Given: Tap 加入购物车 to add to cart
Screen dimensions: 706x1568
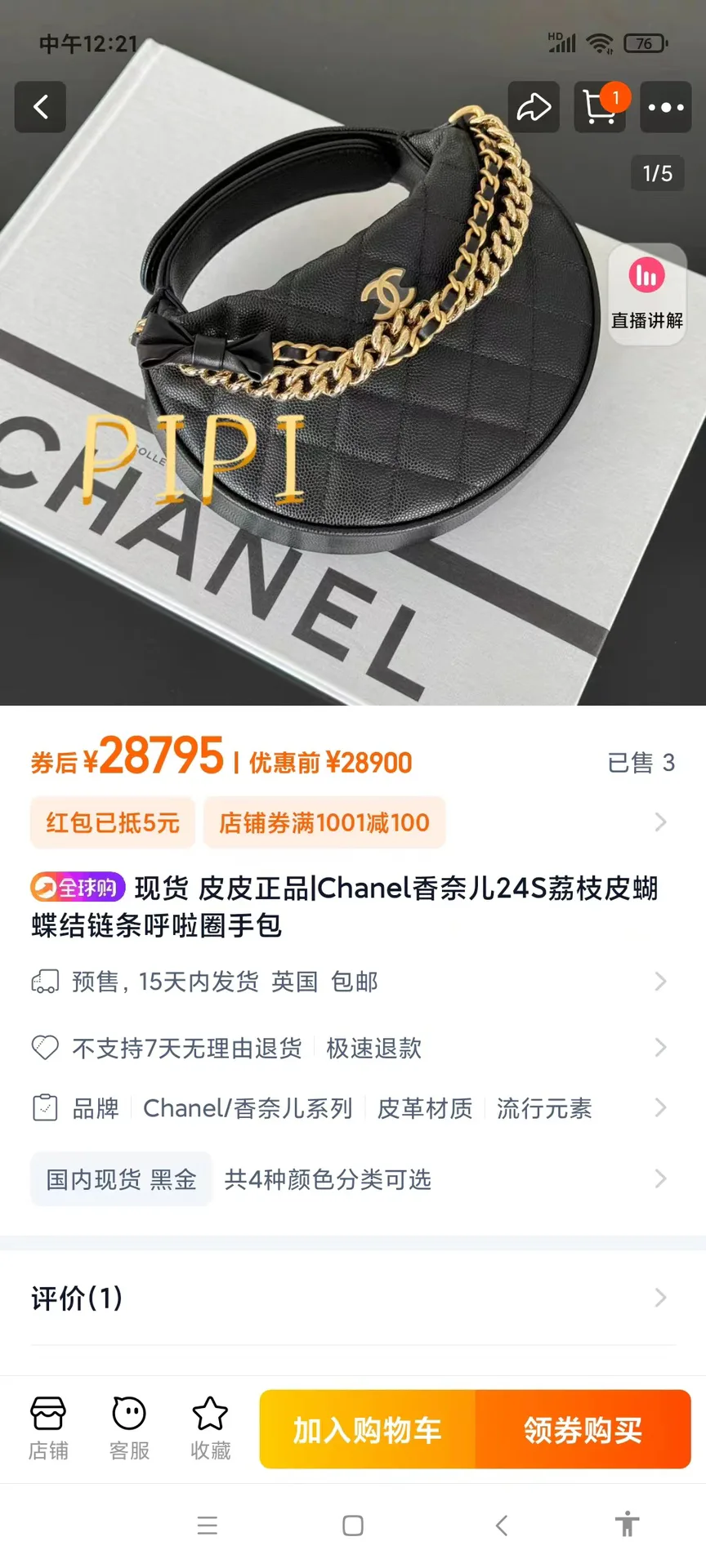Looking at the screenshot, I should tap(368, 1429).
